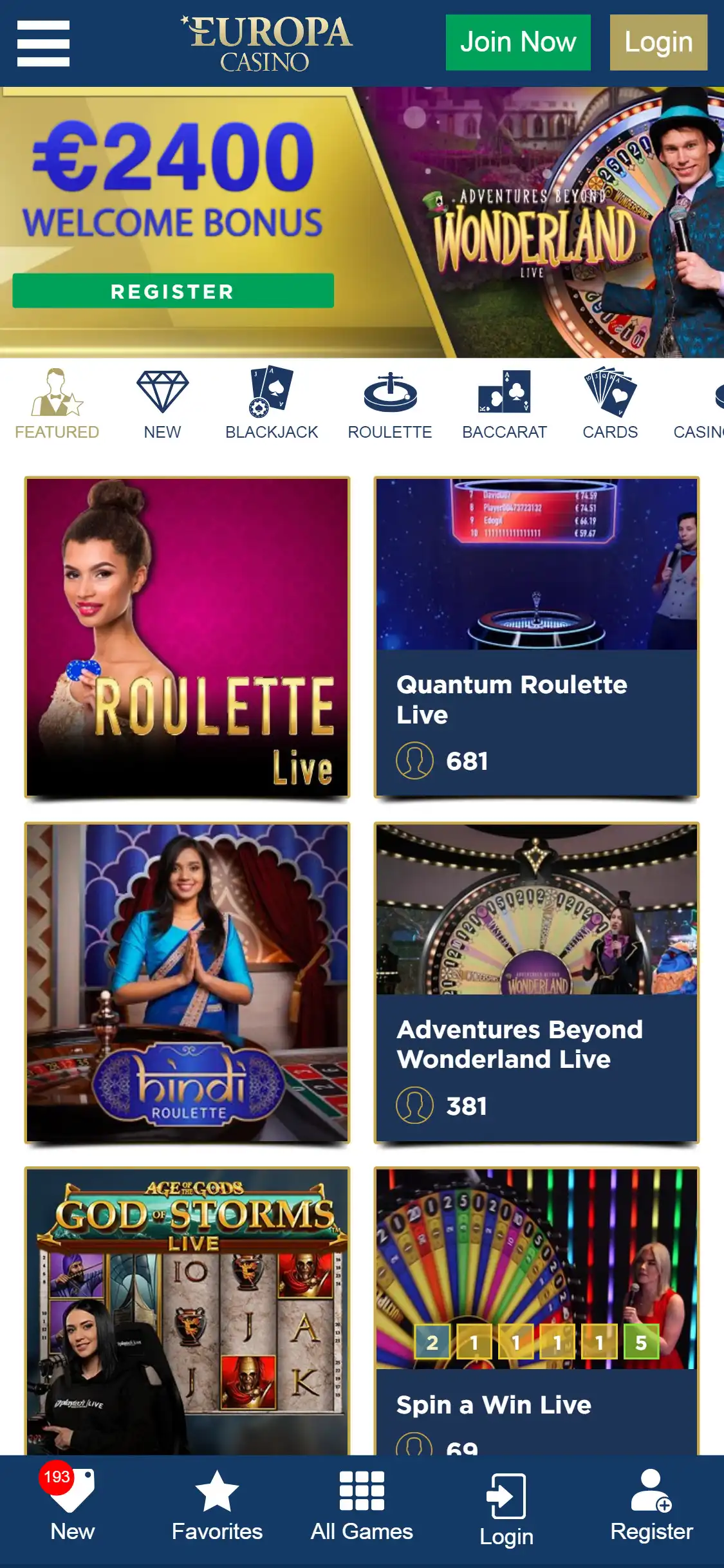
Task: Open Quantum Roulette Live
Action: click(536, 637)
